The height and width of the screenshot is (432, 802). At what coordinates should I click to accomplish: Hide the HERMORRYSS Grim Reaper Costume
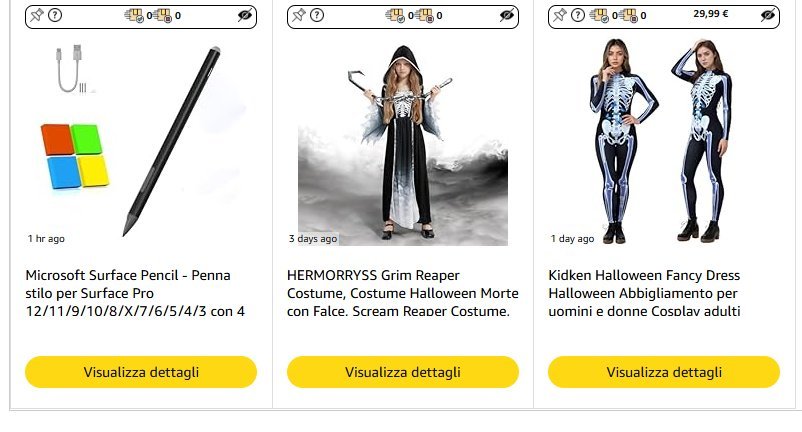point(507,15)
